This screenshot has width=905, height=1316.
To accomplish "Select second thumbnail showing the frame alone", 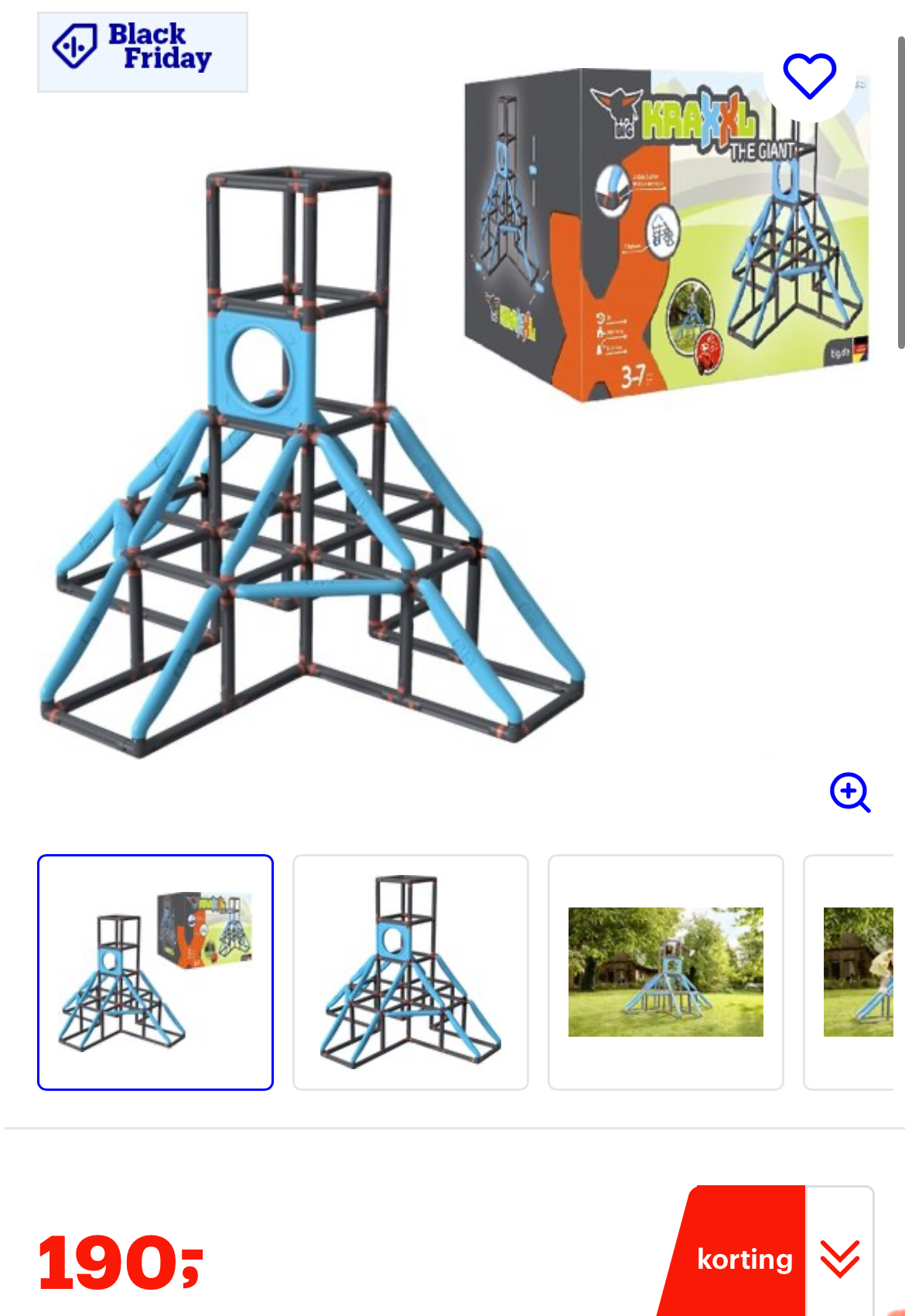I will point(411,972).
